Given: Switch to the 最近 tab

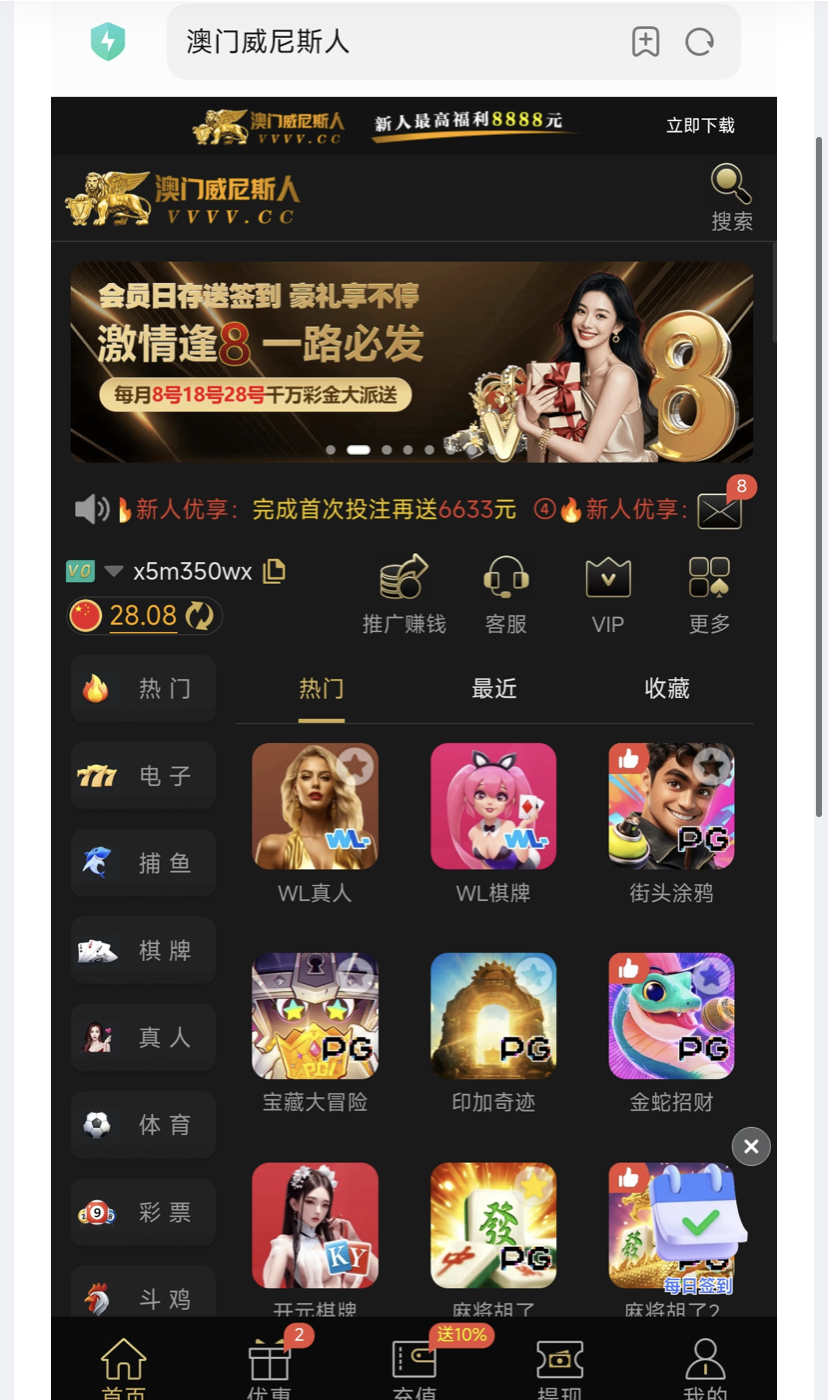Looking at the screenshot, I should [494, 689].
